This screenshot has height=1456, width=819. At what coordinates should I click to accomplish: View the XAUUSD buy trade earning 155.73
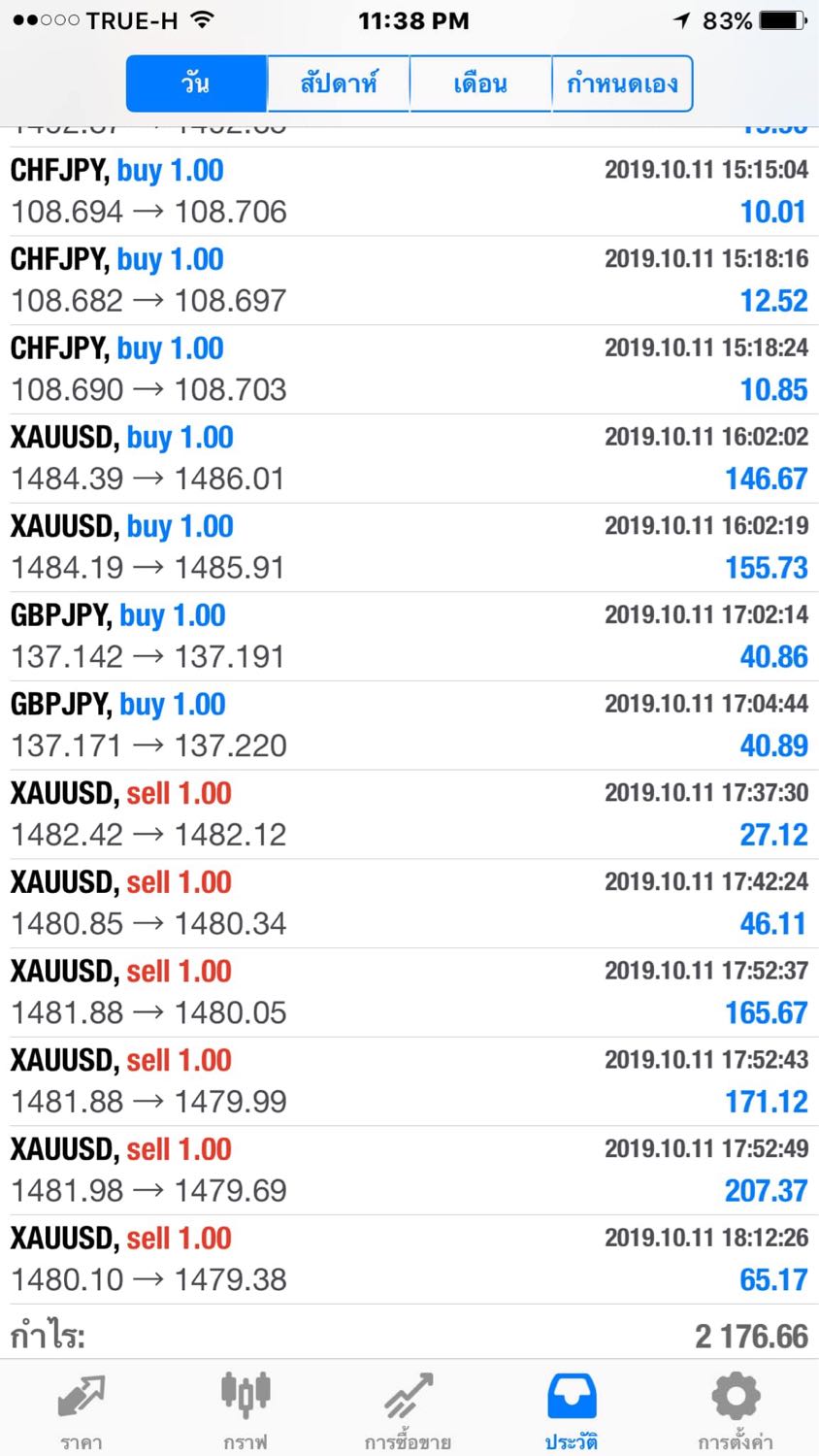(409, 547)
